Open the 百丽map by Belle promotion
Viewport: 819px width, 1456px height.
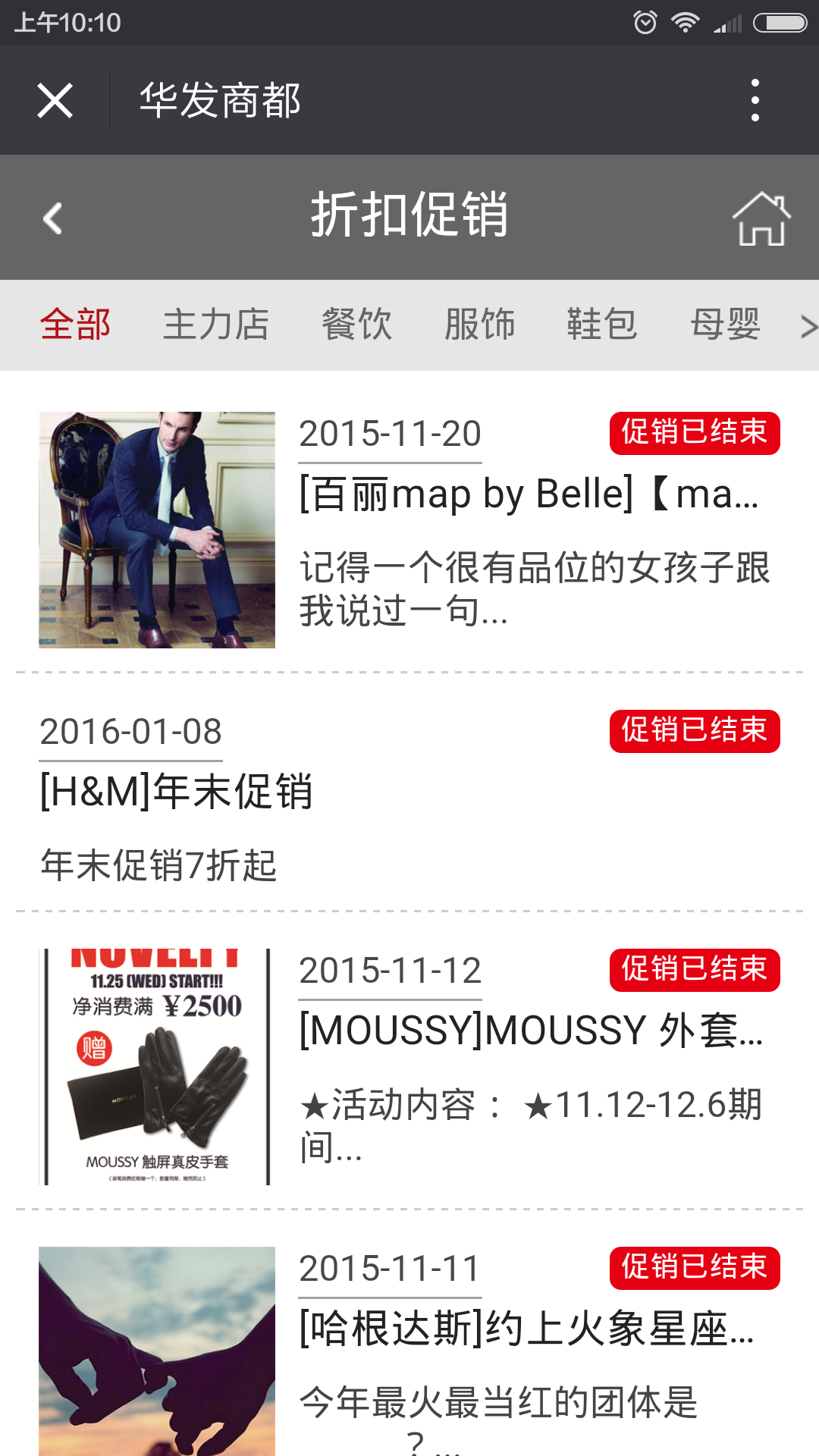[529, 494]
